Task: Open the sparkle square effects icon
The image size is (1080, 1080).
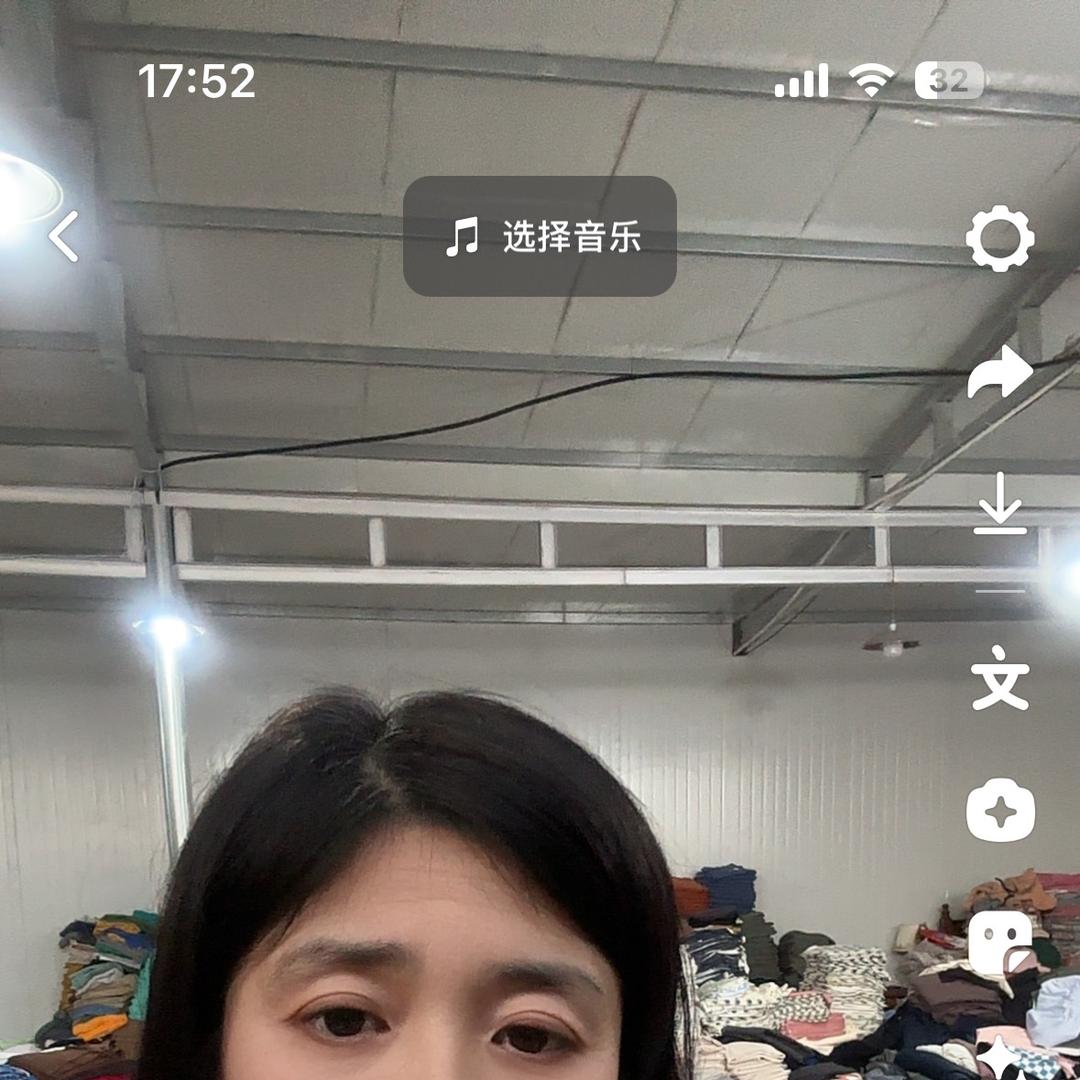Action: point(1000,810)
